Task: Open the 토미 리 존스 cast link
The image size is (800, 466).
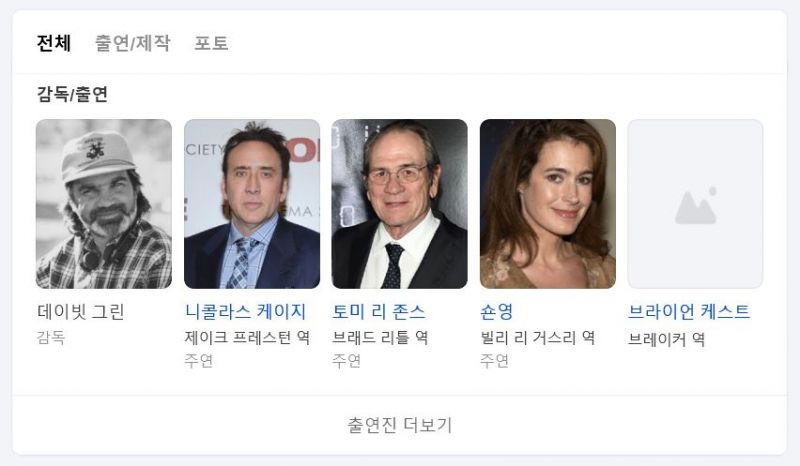Action: click(x=378, y=312)
